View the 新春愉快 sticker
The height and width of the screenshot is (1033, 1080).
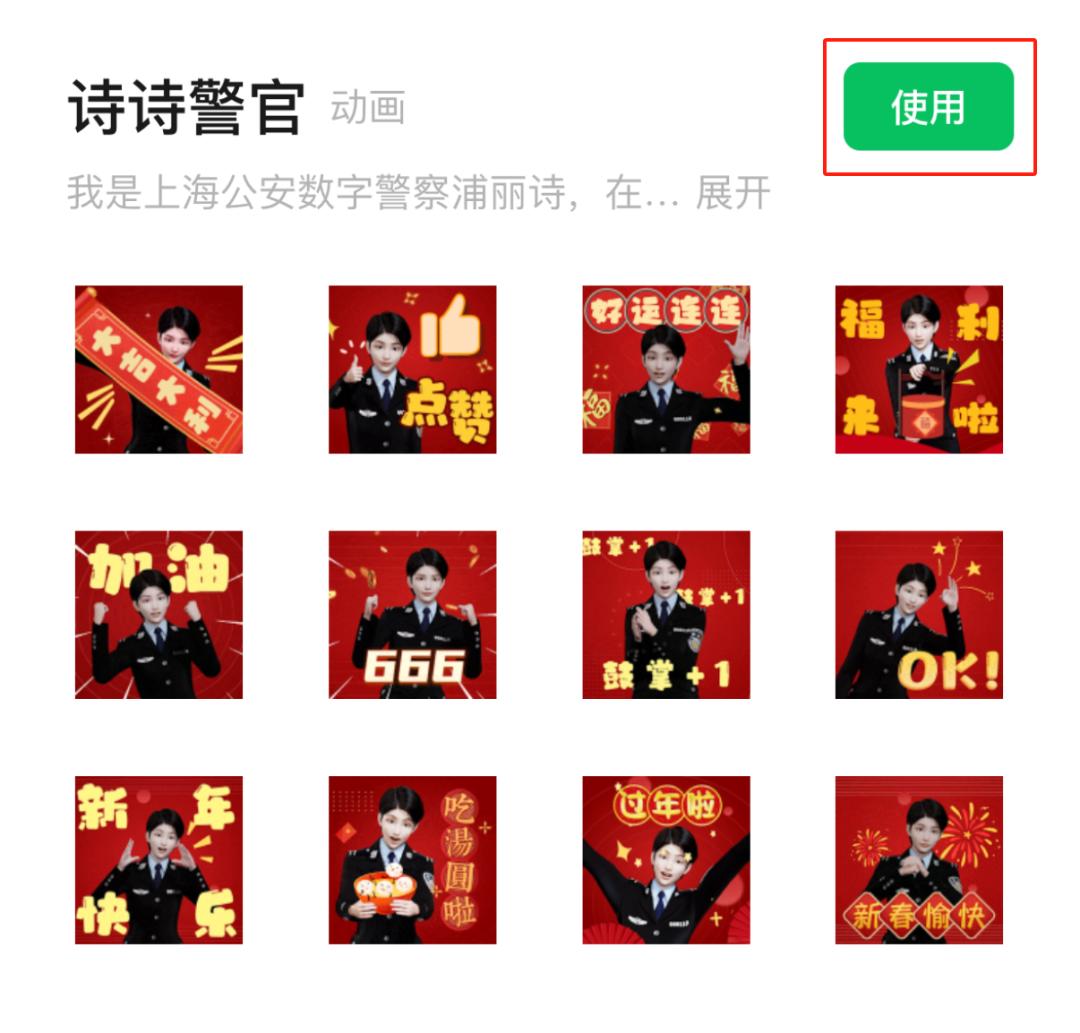click(x=919, y=860)
